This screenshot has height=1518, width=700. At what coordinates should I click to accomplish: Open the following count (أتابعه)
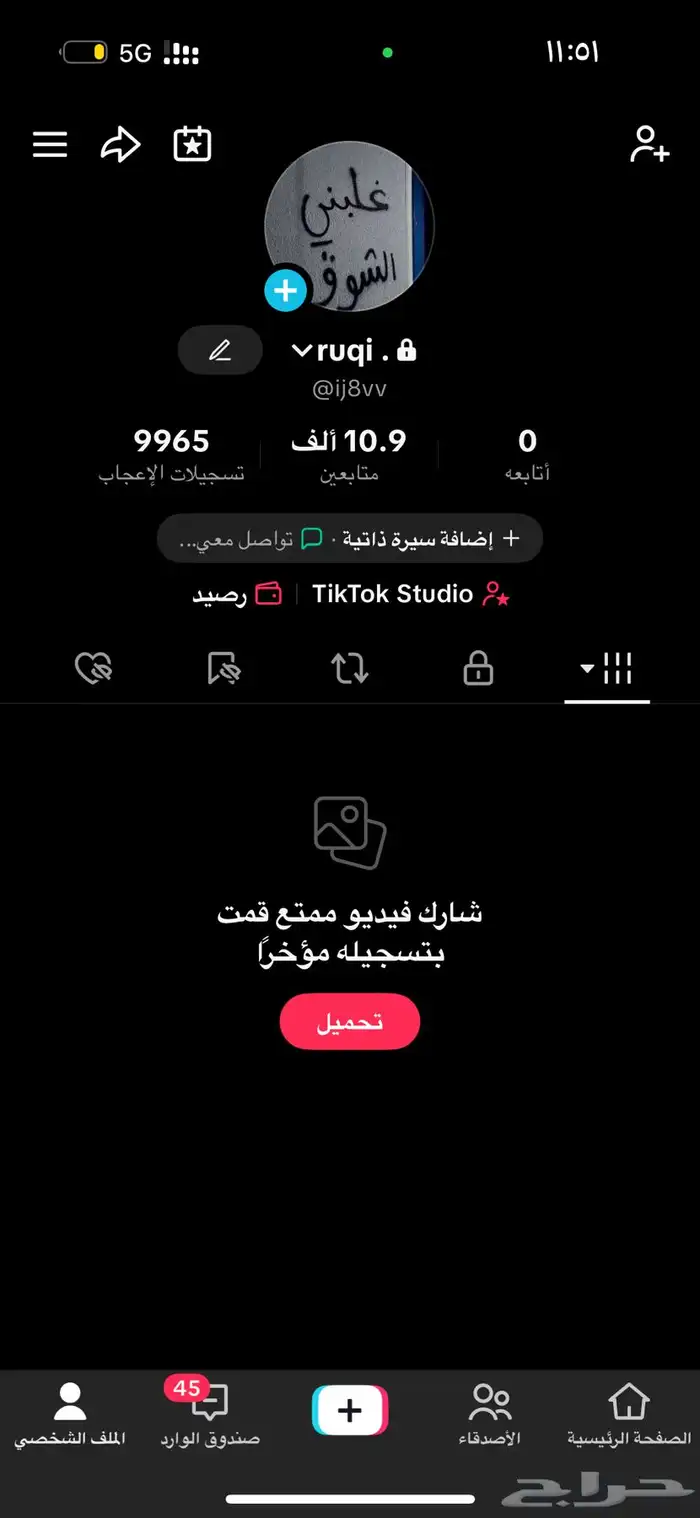(x=527, y=453)
